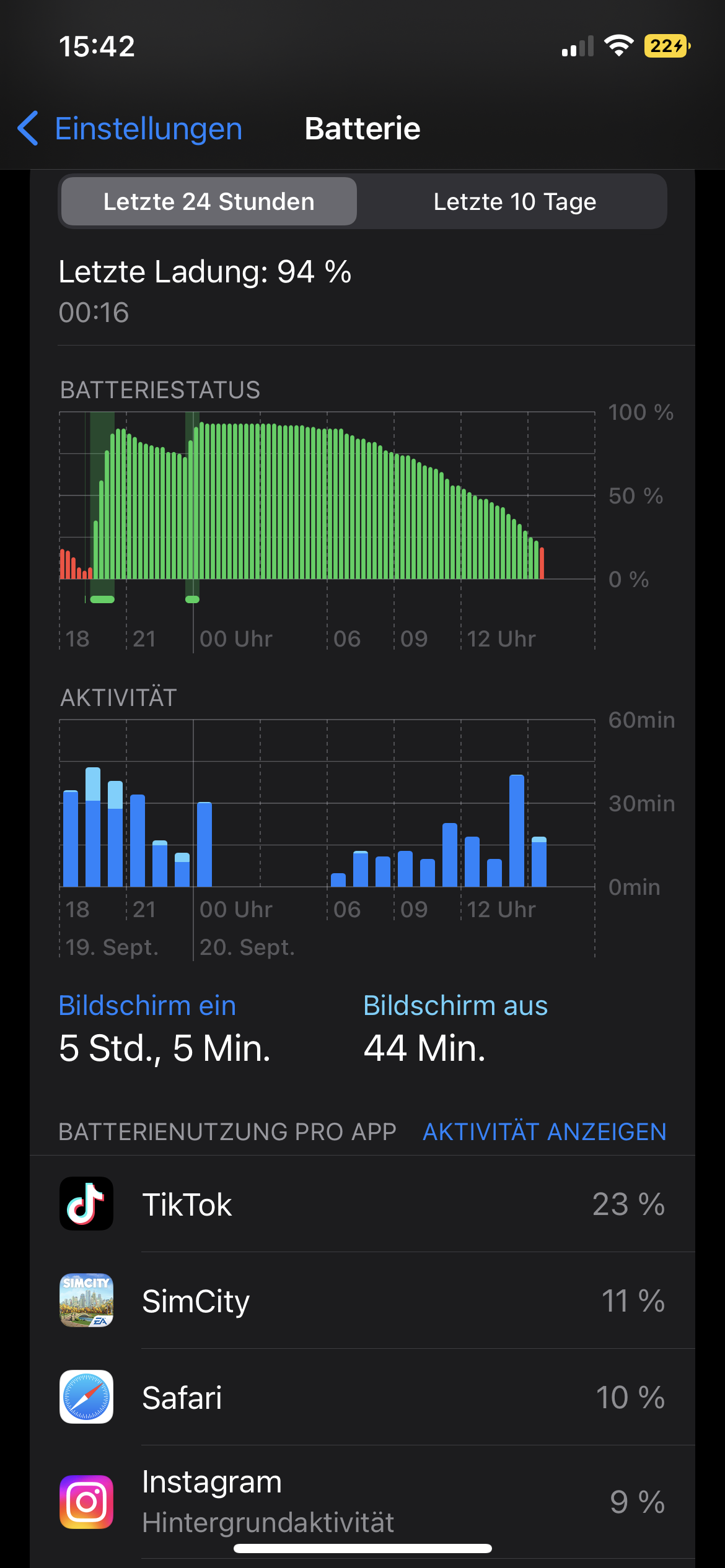This screenshot has width=725, height=1568.
Task: Switch to Letzte 10 Tage view
Action: (x=514, y=202)
